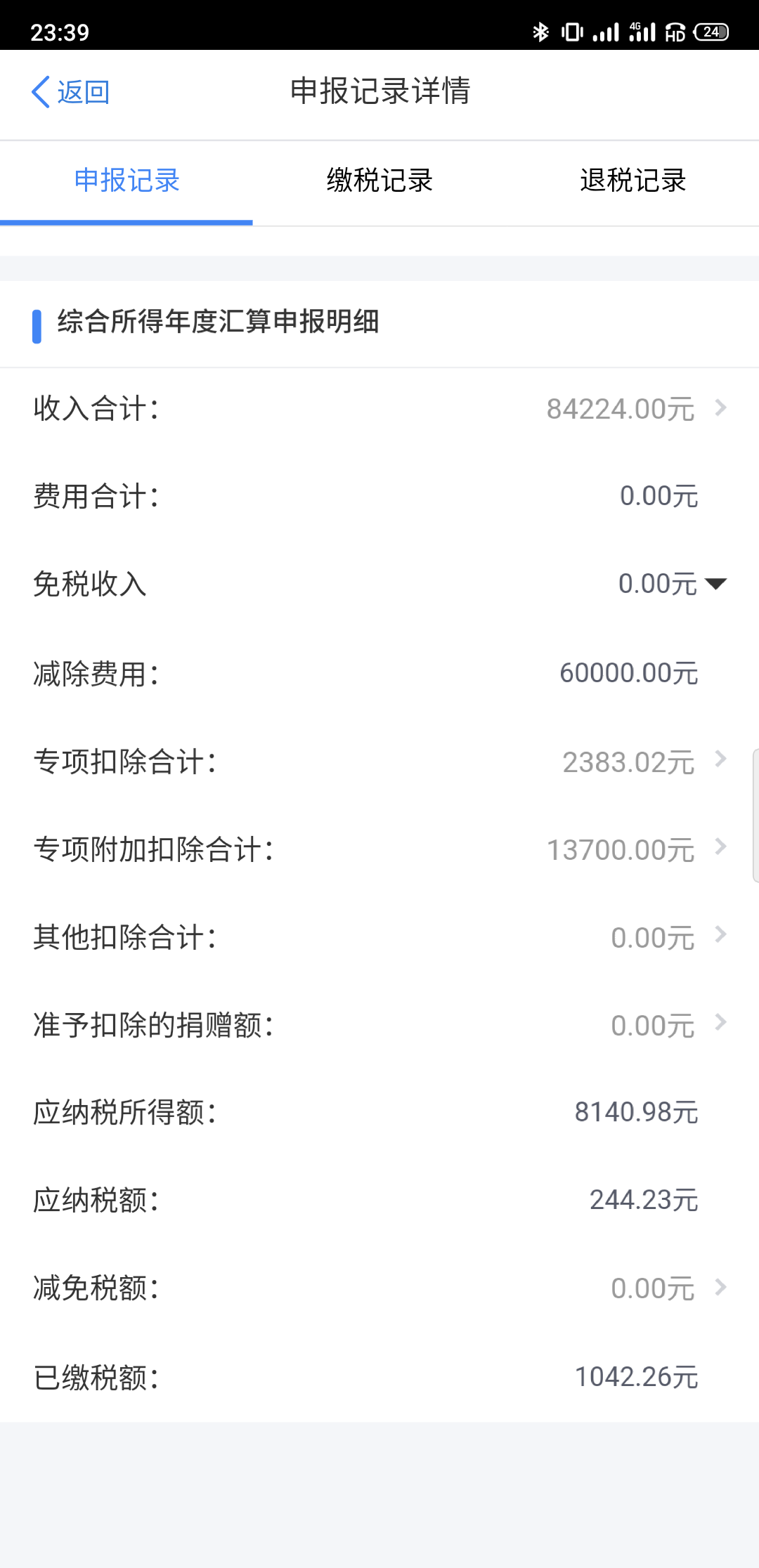View 专项扣除合计 breakdown

click(720, 760)
